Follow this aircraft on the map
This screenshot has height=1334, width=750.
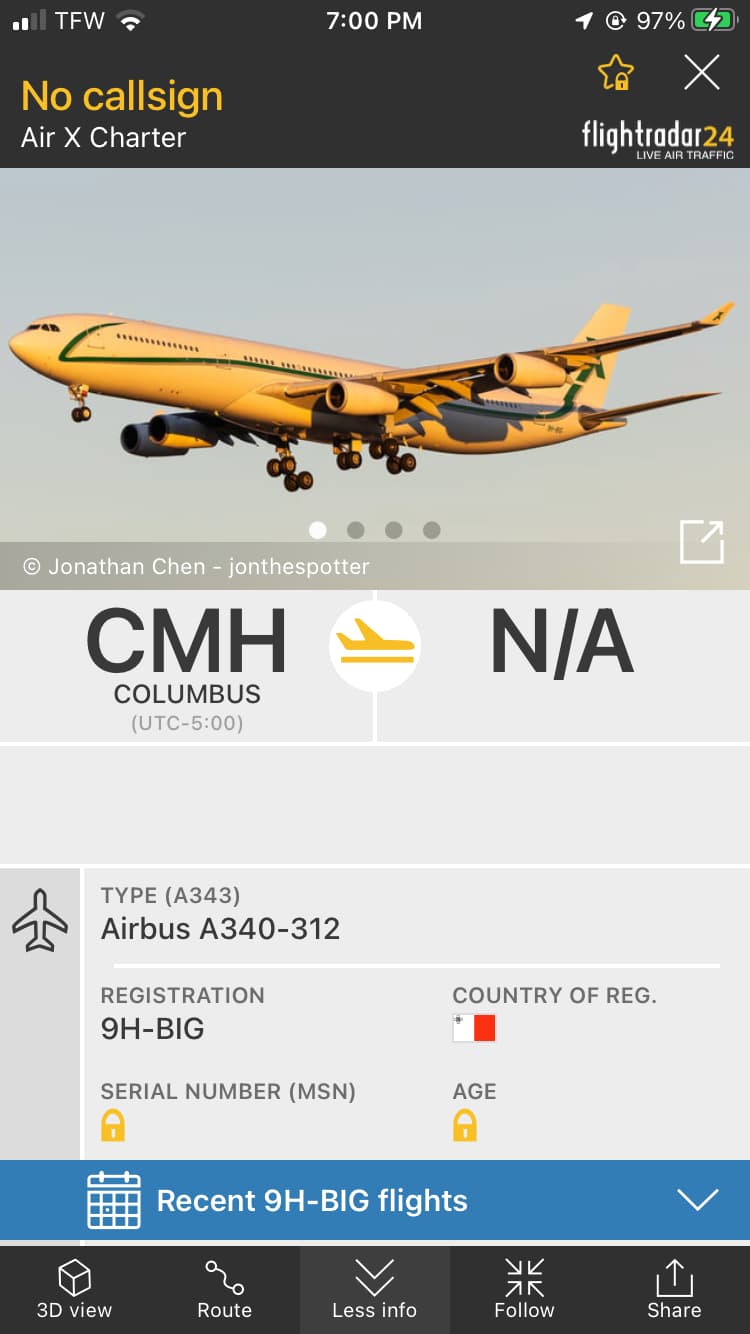pos(524,1290)
